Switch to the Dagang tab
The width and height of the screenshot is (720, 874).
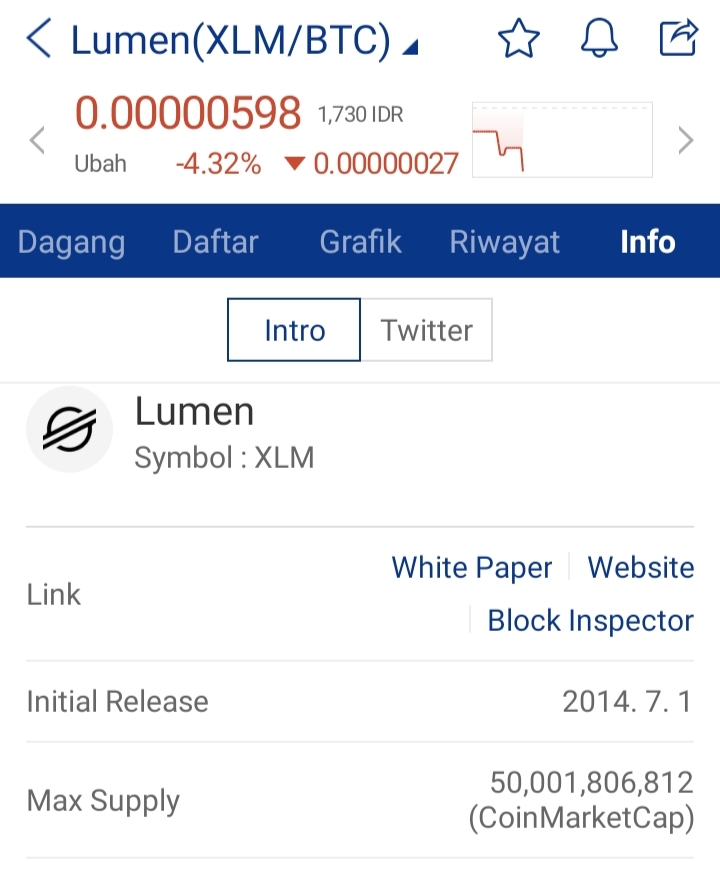coord(71,241)
